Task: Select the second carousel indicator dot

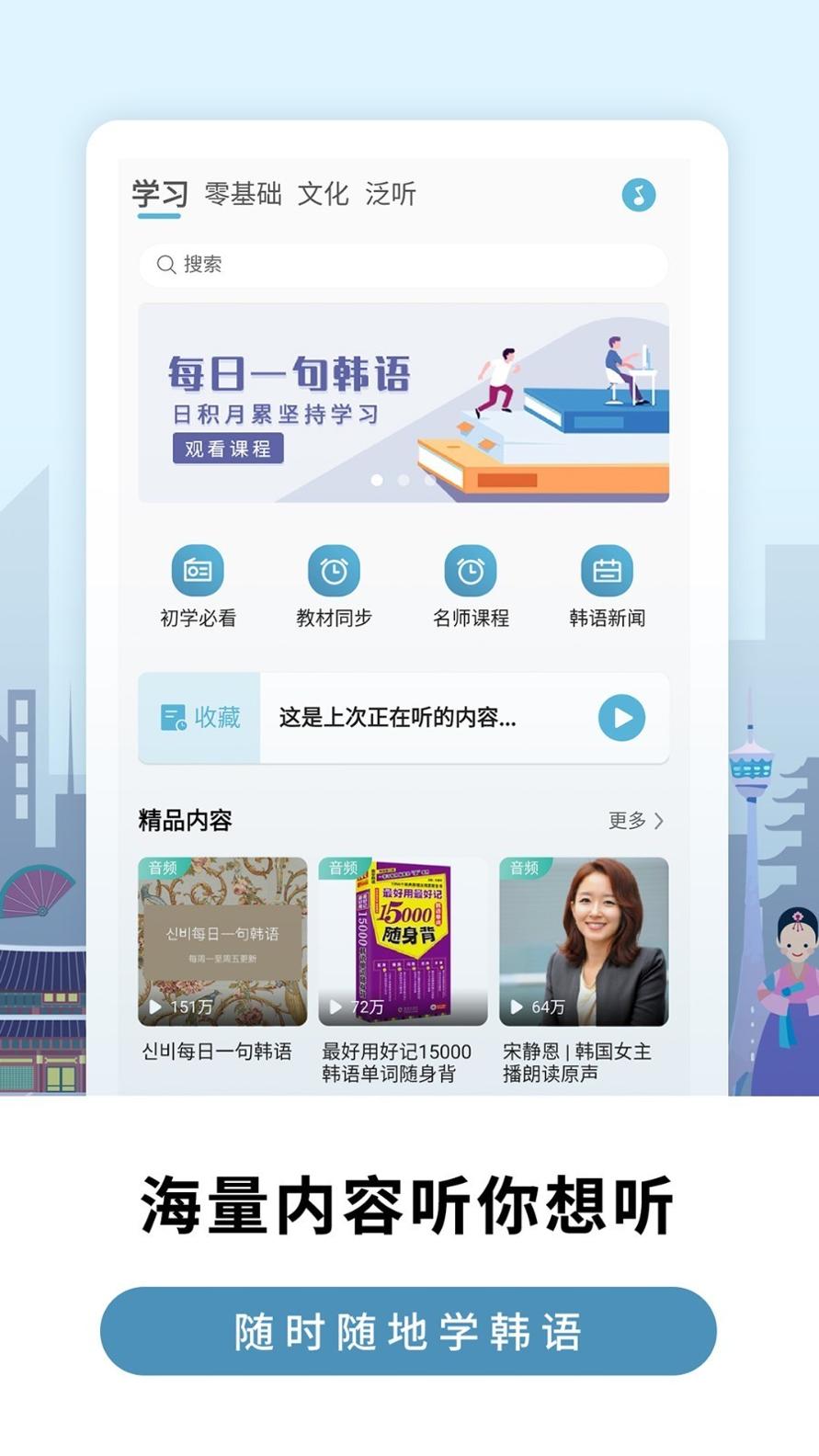Action: (403, 479)
